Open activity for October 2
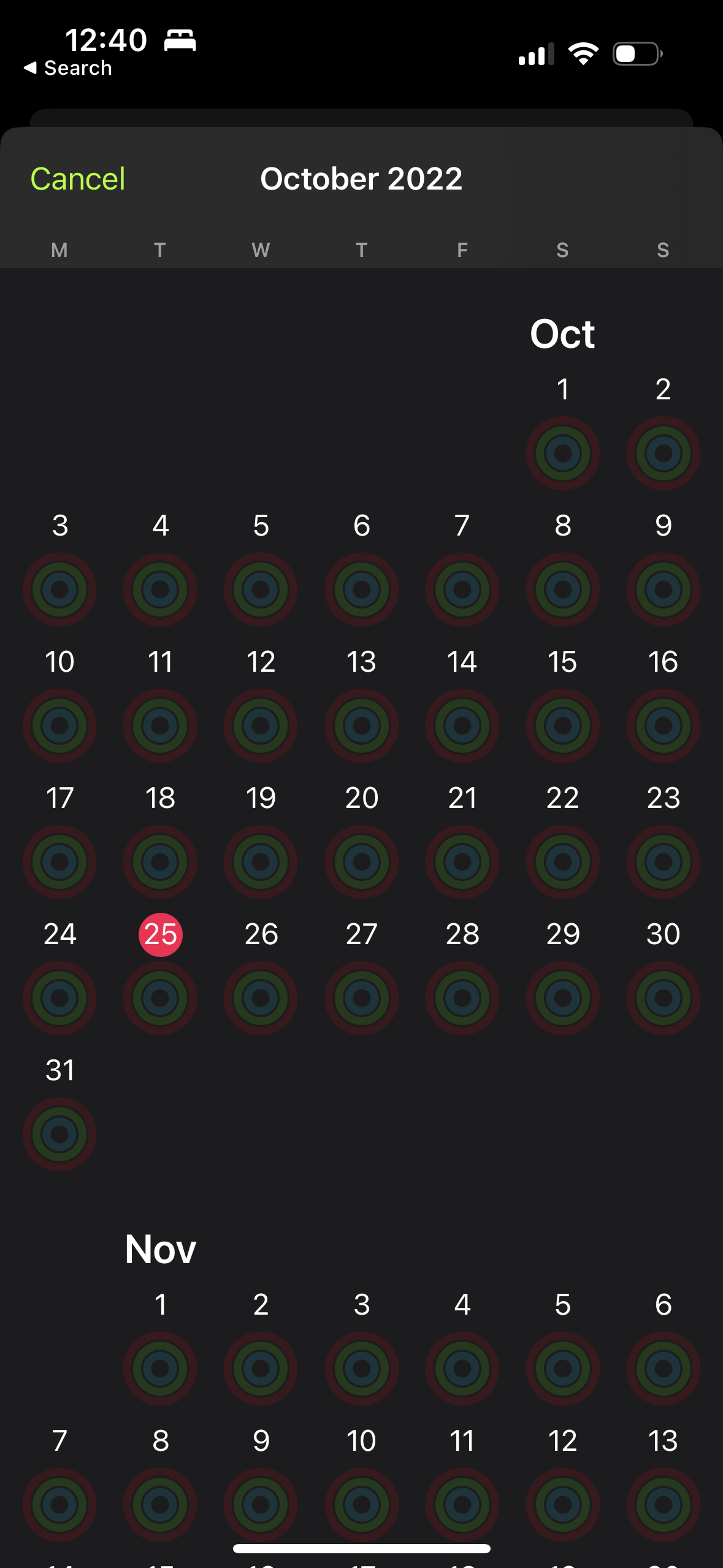 point(663,453)
